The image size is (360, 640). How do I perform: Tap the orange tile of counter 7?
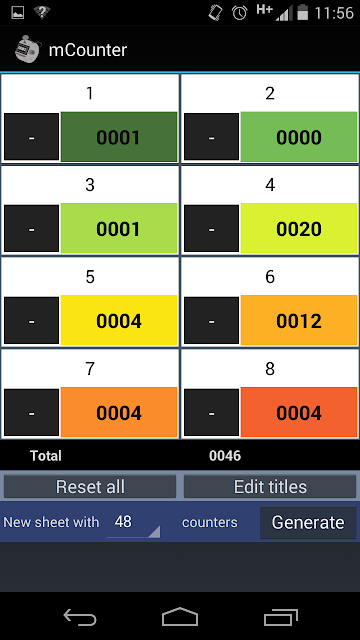click(119, 412)
